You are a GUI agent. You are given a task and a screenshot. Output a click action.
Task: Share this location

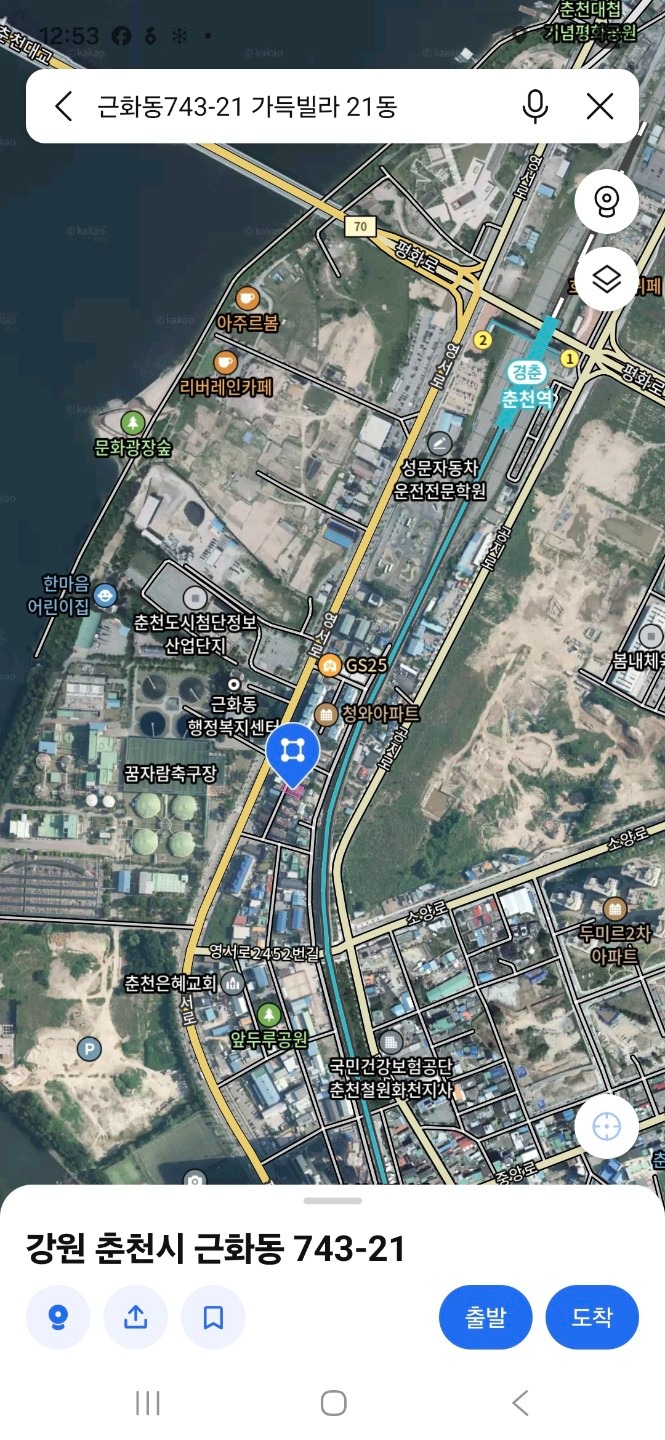(x=136, y=1317)
